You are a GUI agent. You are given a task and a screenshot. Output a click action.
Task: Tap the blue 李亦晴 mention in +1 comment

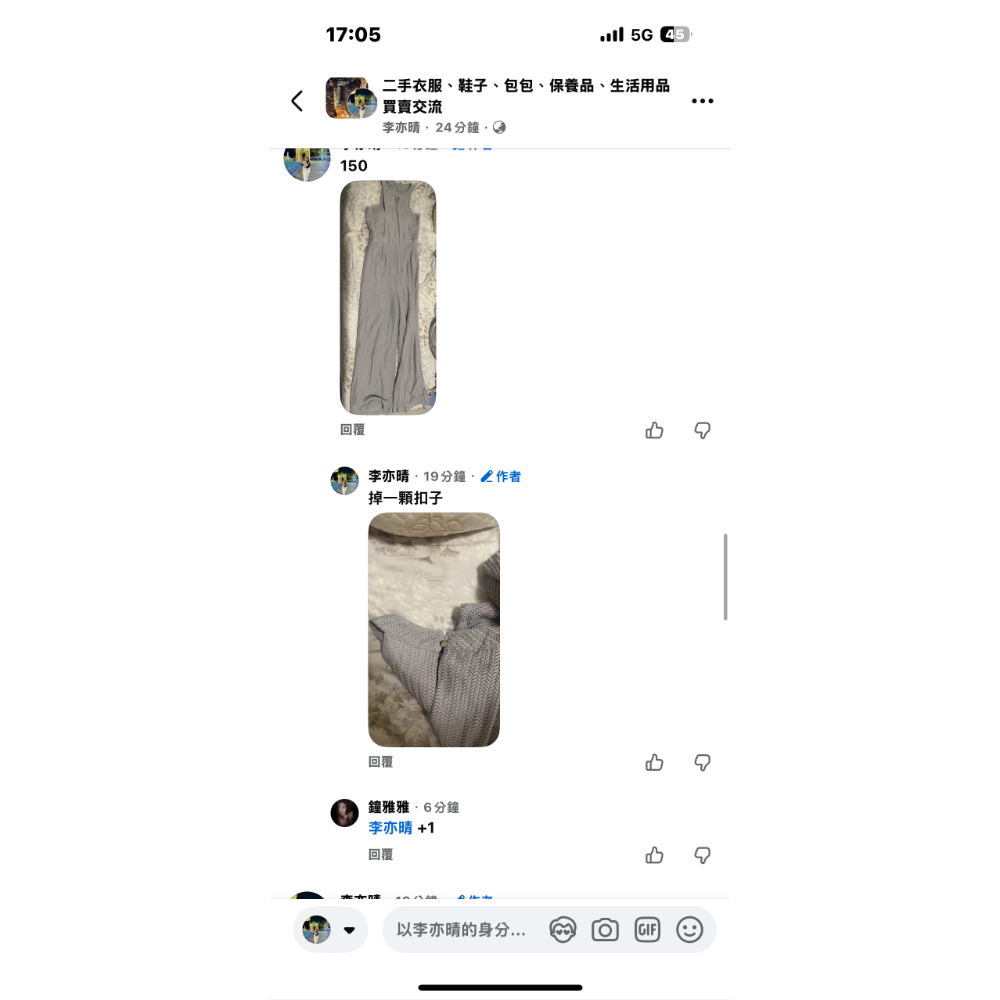click(x=390, y=828)
